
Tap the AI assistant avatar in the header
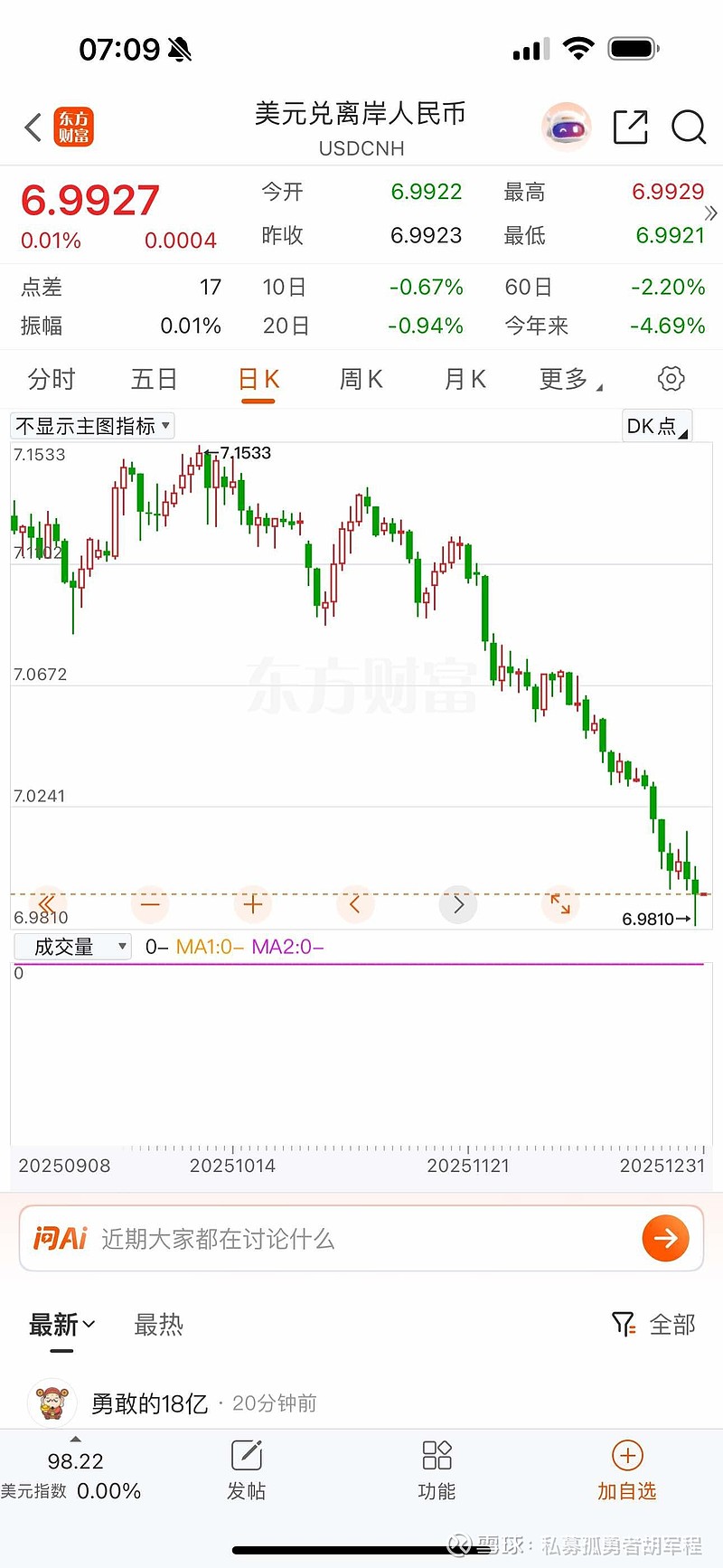(x=567, y=128)
